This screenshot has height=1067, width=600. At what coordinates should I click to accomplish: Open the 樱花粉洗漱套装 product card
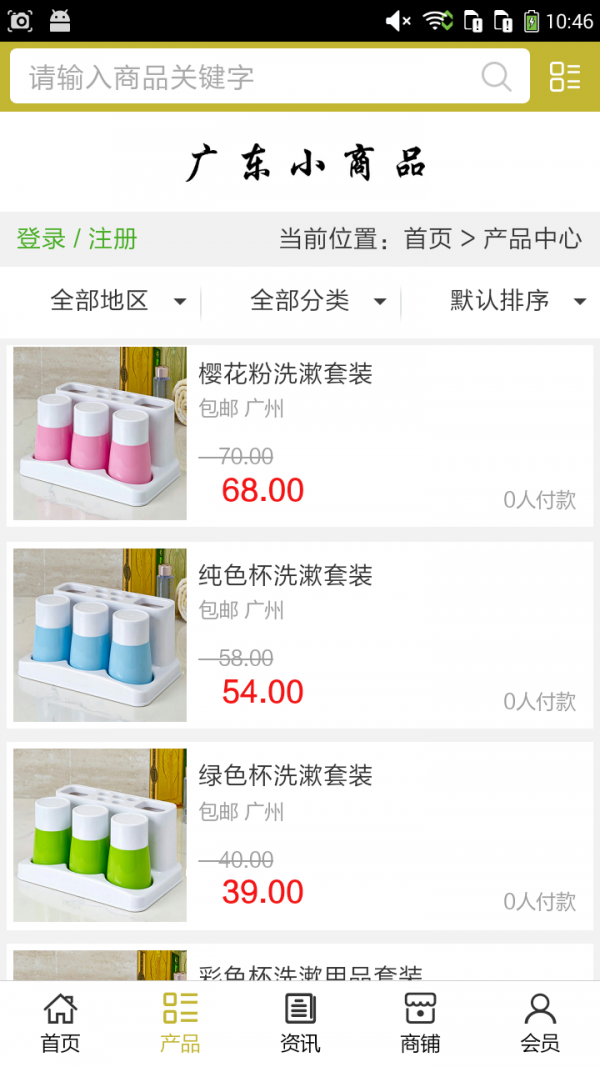pos(300,434)
